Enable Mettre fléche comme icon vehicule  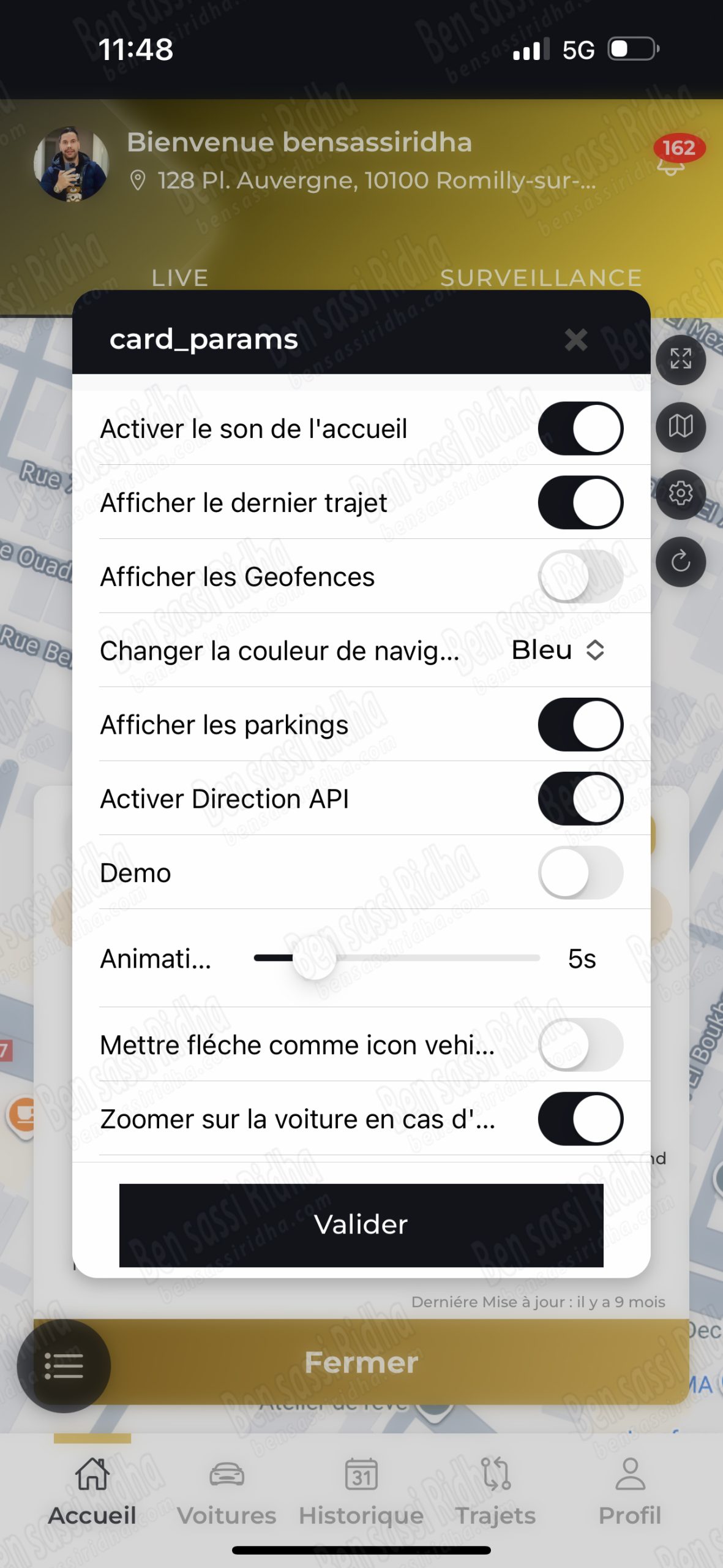point(580,1045)
